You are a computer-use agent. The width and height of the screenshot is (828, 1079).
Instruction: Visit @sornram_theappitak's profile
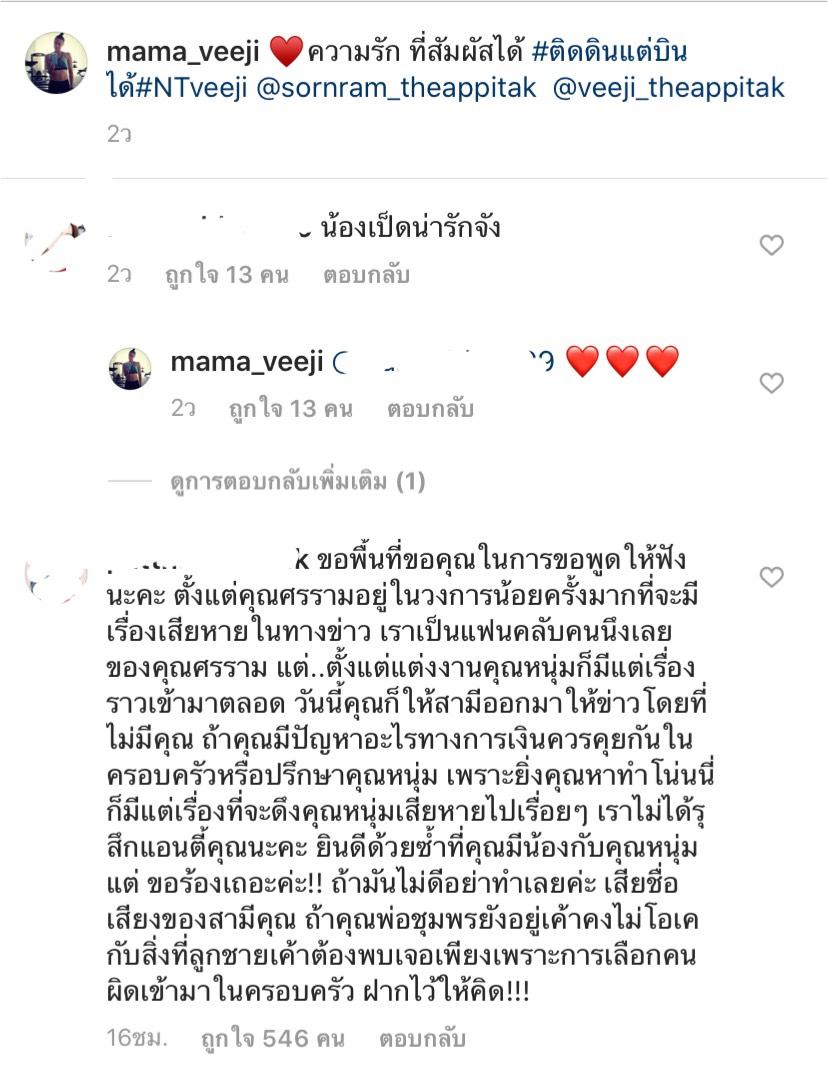click(395, 88)
